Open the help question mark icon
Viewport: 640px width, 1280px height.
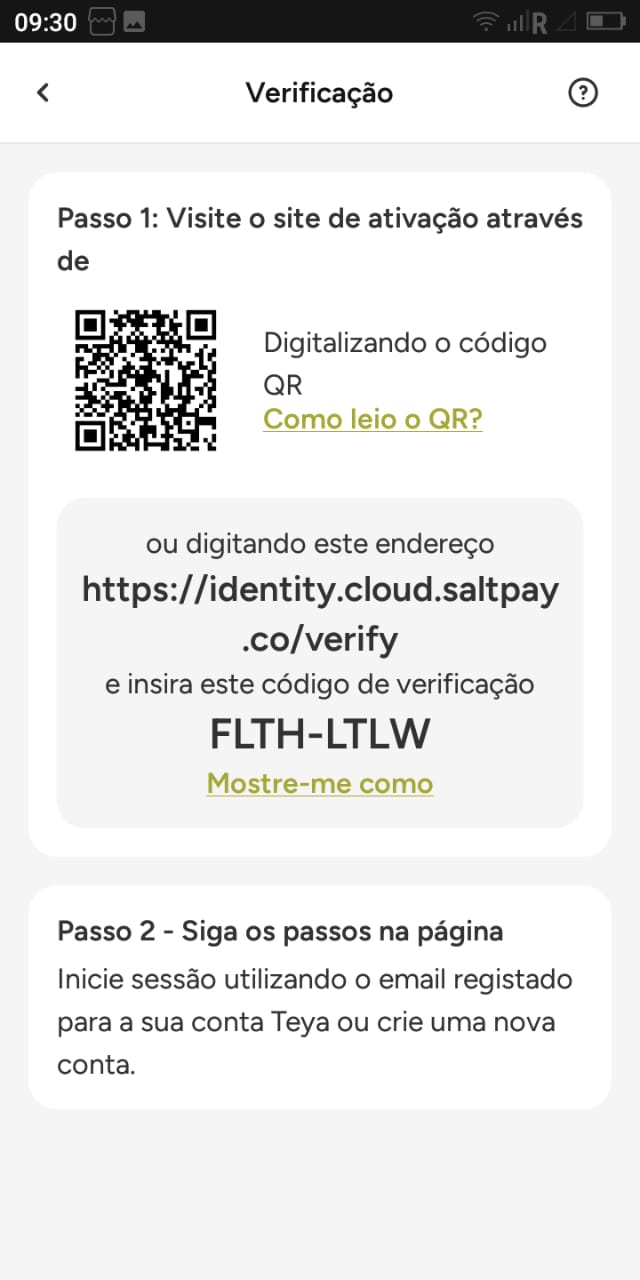(x=582, y=93)
